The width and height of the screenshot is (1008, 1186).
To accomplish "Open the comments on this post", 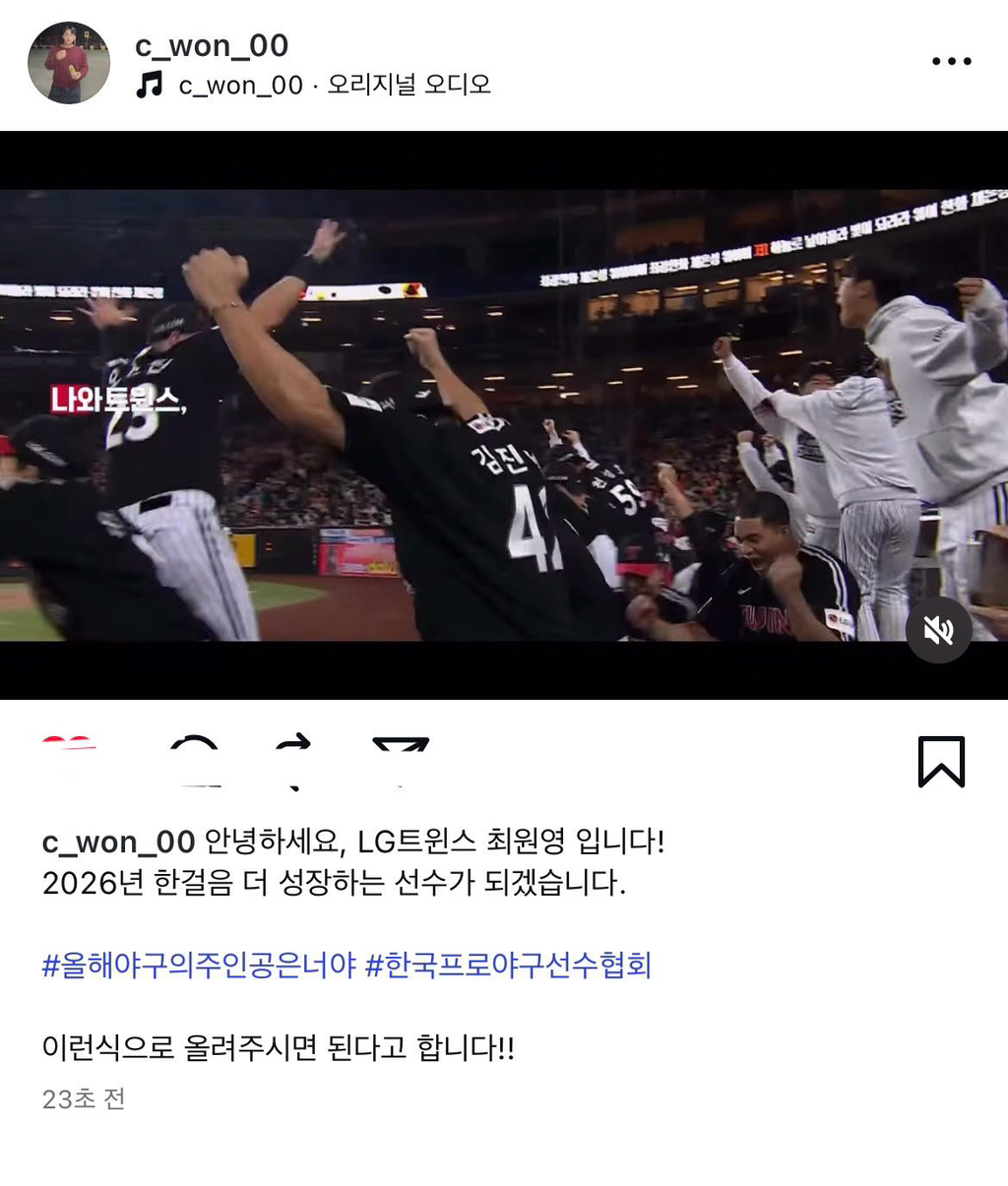I will (194, 758).
